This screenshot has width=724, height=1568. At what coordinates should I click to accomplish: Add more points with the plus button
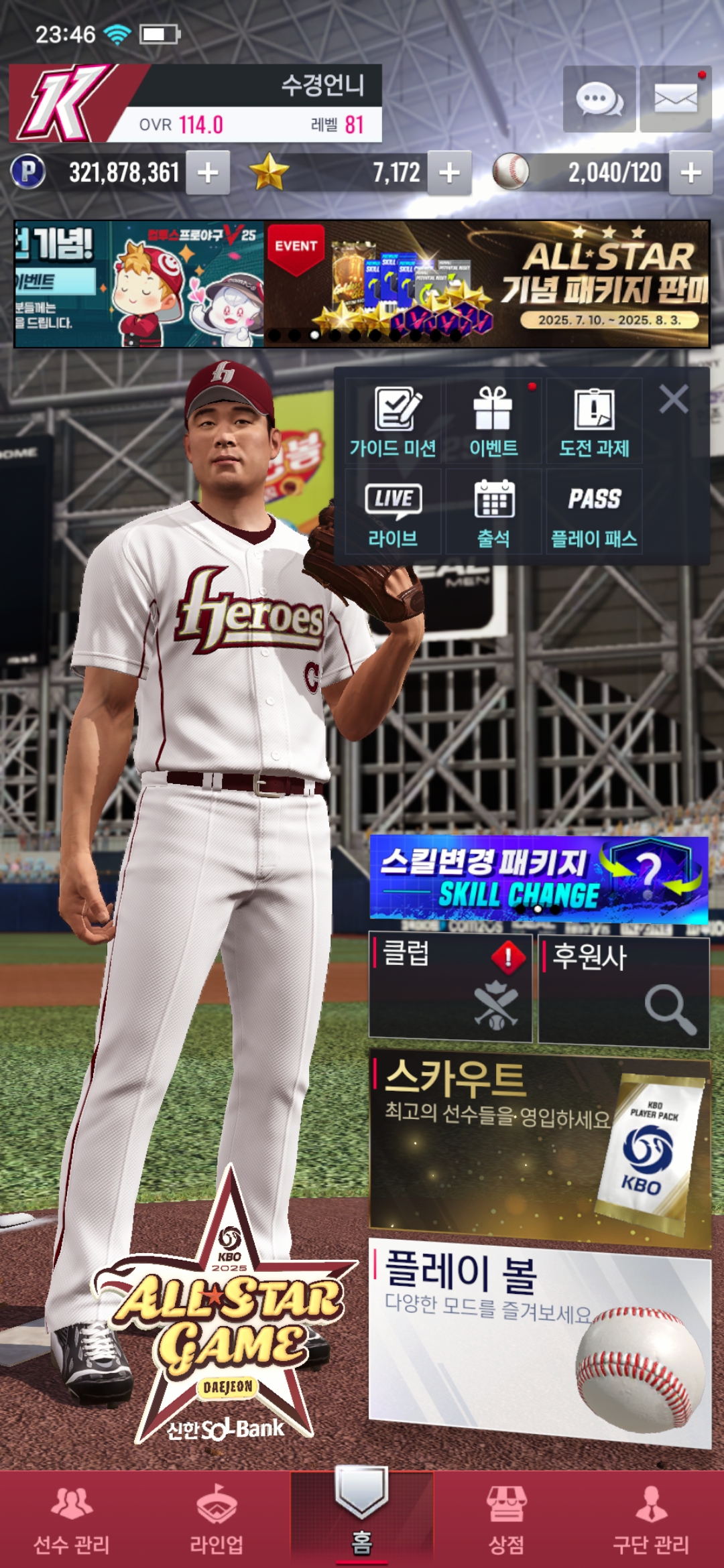point(208,173)
